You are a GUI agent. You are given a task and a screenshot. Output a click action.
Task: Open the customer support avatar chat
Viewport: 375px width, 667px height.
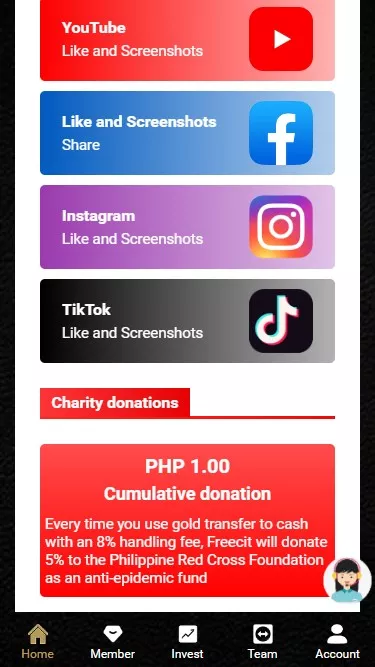347,579
